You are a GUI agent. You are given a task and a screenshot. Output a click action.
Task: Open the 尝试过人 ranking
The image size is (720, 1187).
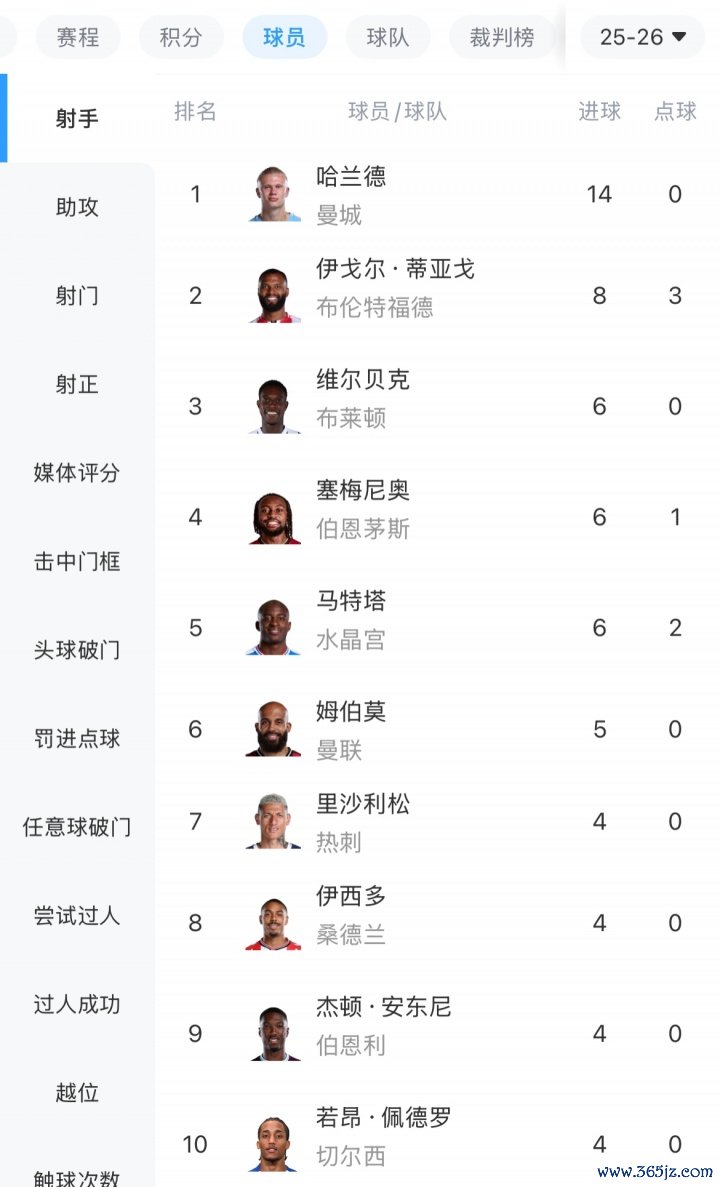[77, 916]
